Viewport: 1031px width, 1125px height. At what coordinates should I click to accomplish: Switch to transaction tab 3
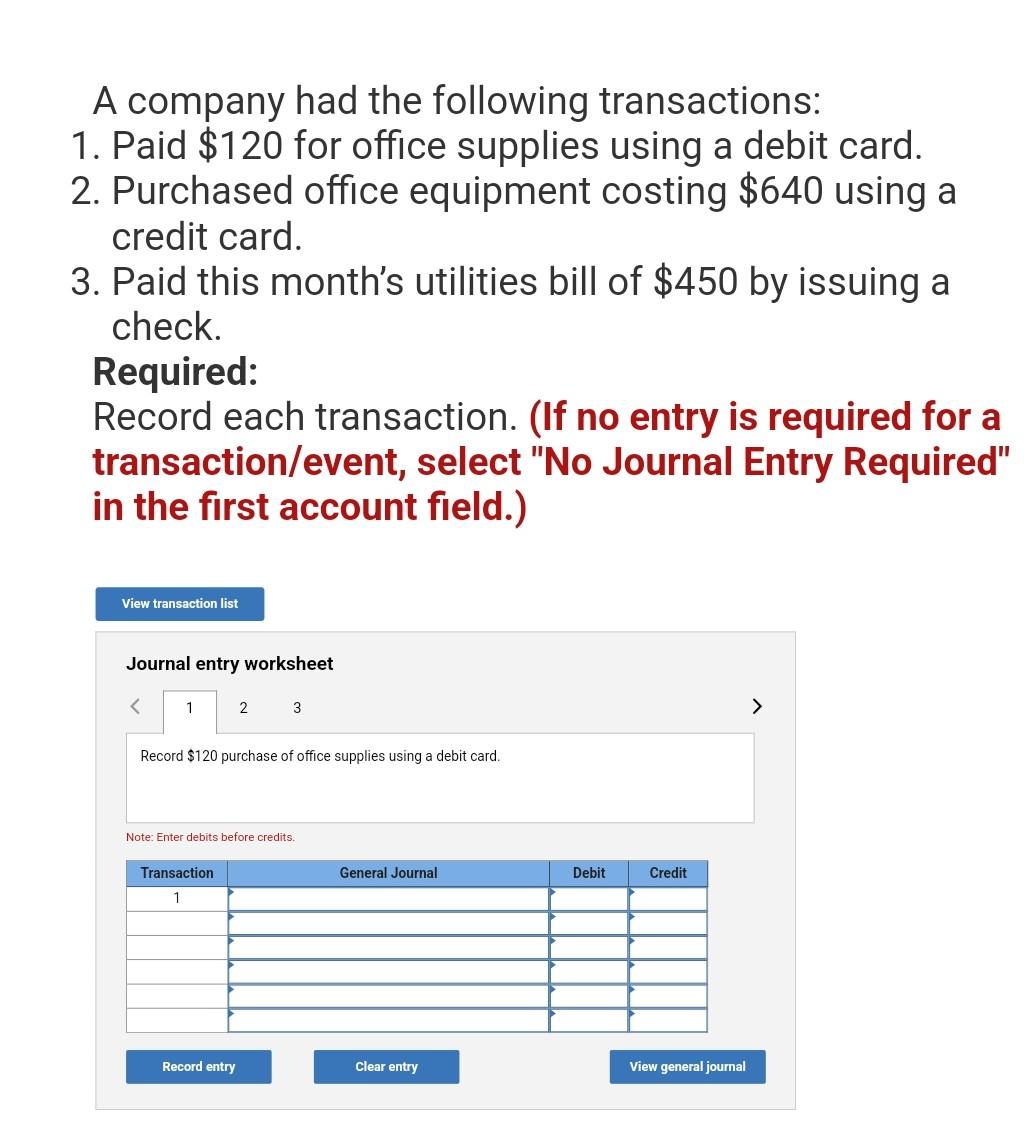(x=297, y=707)
